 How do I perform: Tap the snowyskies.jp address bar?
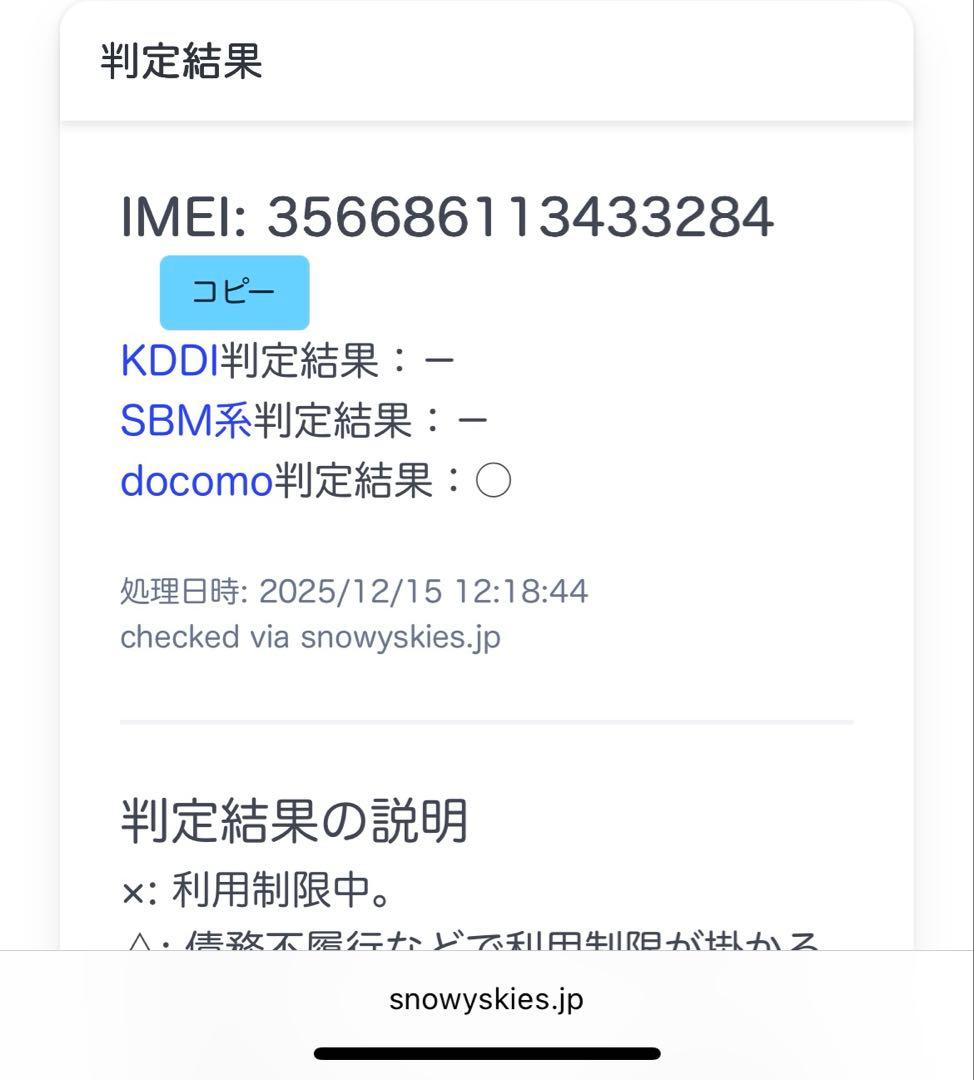pyautogui.click(x=487, y=997)
